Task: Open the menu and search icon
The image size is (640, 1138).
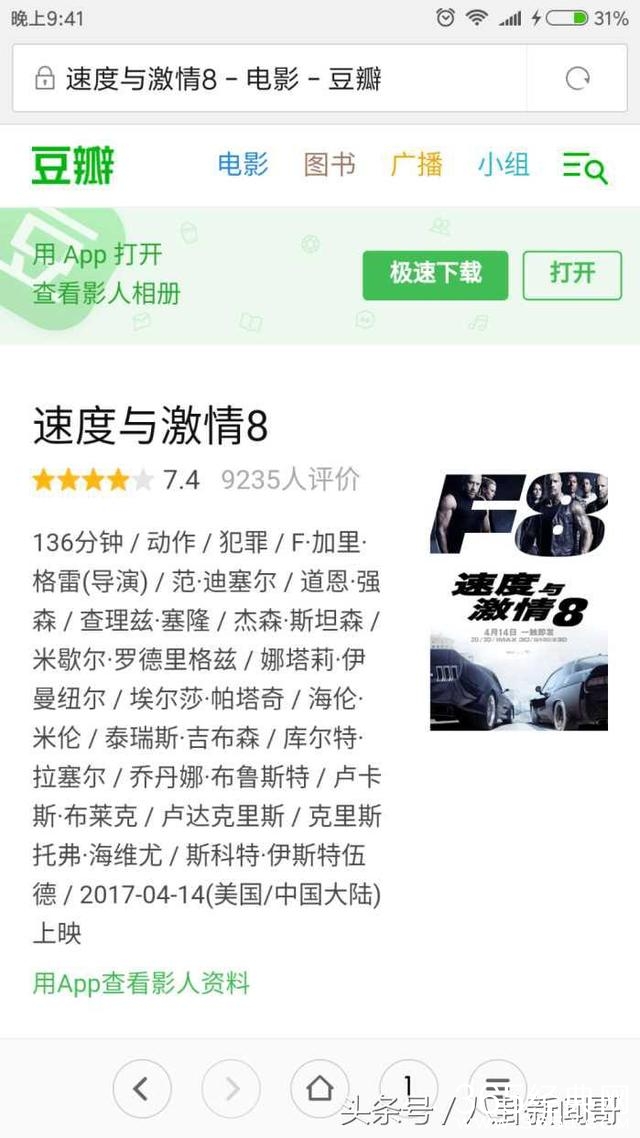Action: point(585,167)
